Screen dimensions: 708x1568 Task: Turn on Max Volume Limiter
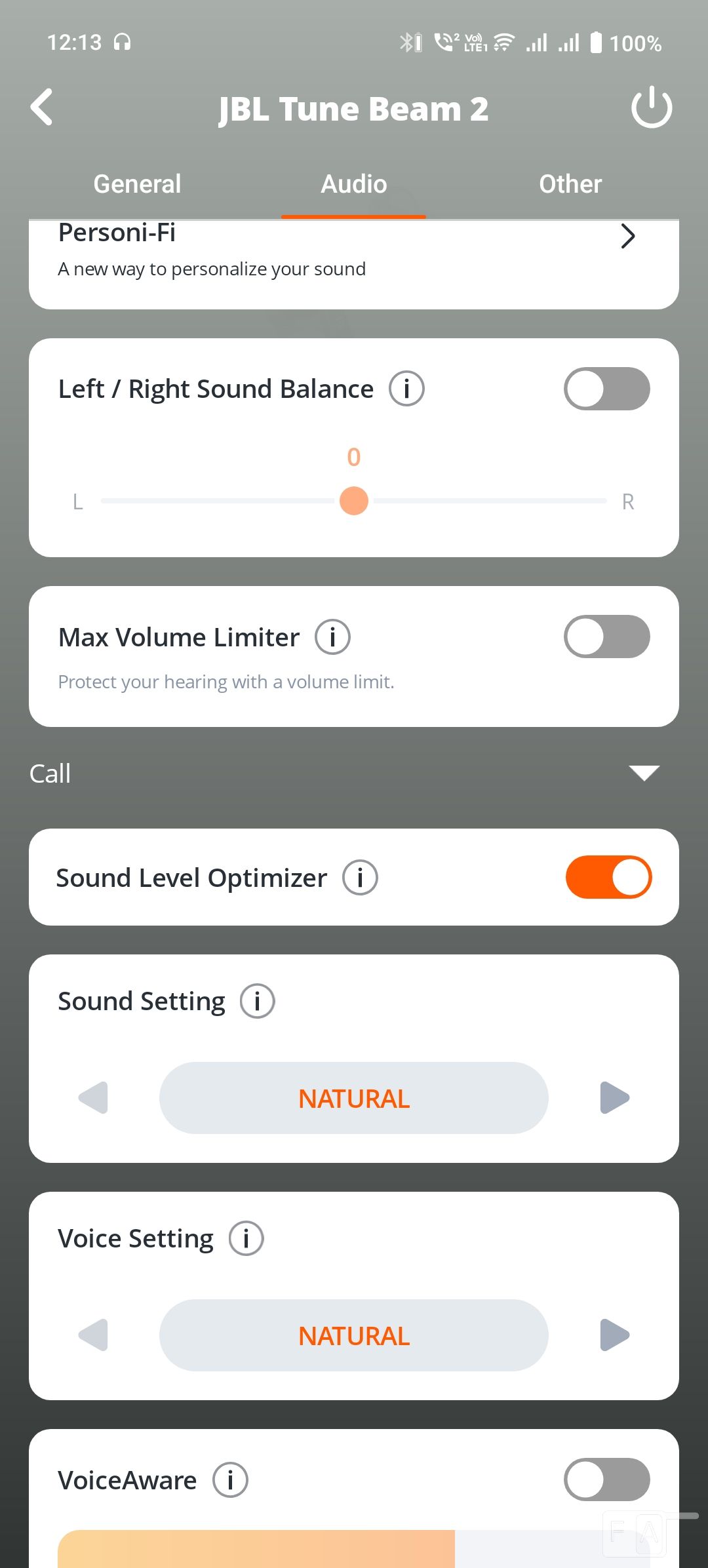[607, 637]
